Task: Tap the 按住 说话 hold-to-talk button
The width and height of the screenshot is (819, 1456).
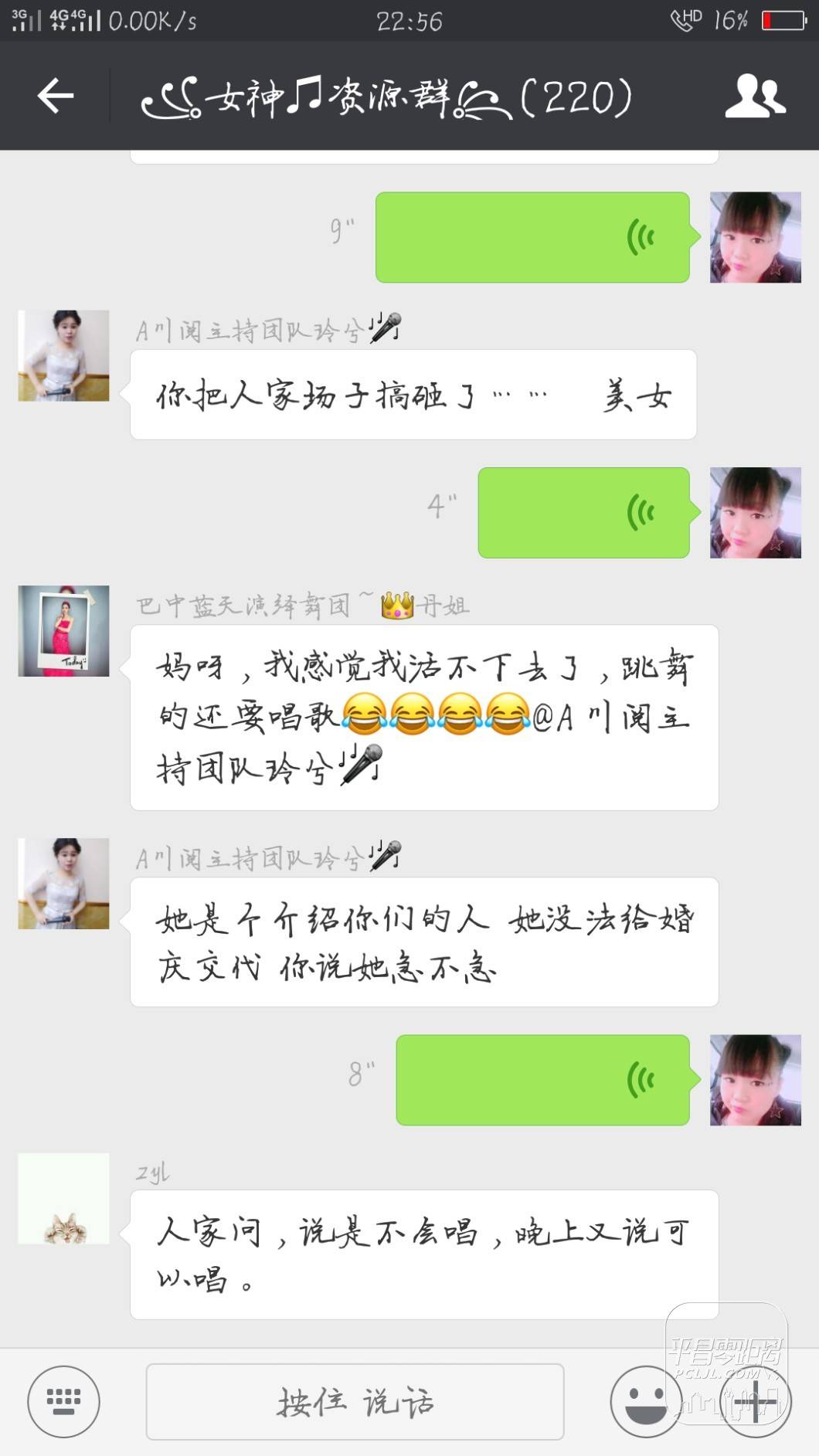Action: 355,1401
